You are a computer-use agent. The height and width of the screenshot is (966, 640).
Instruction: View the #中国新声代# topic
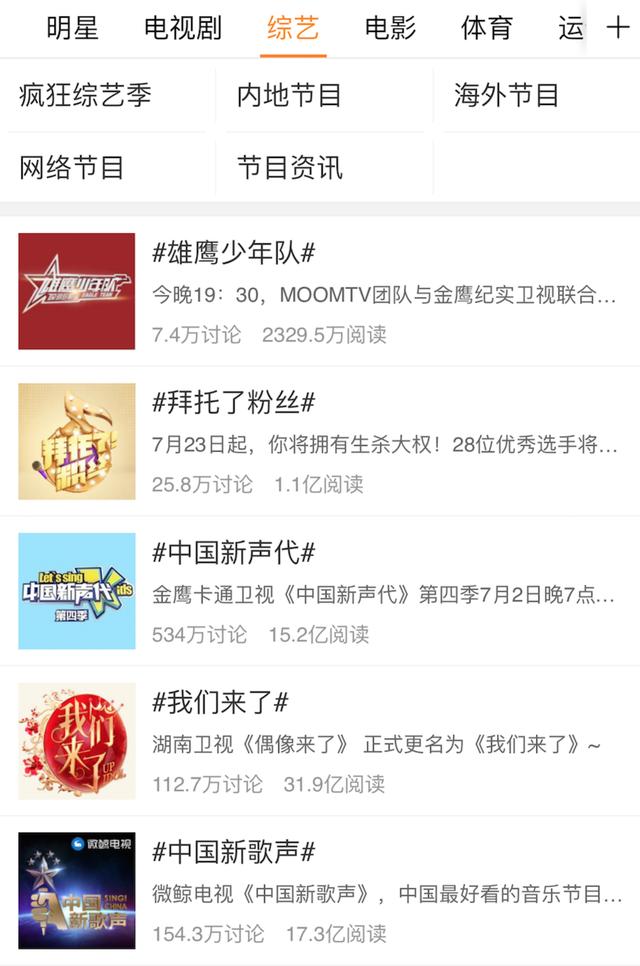click(x=233, y=553)
